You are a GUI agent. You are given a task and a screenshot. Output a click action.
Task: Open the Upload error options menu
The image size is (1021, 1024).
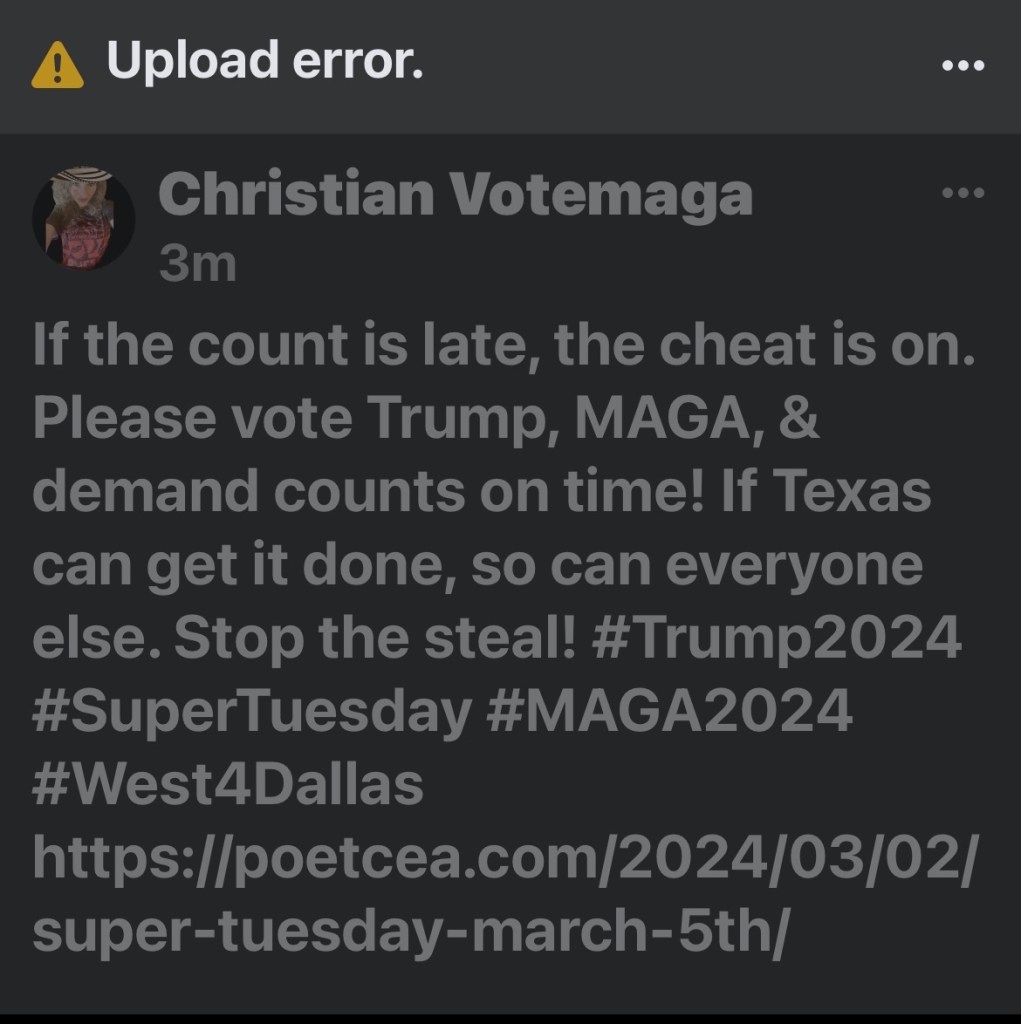coord(963,66)
